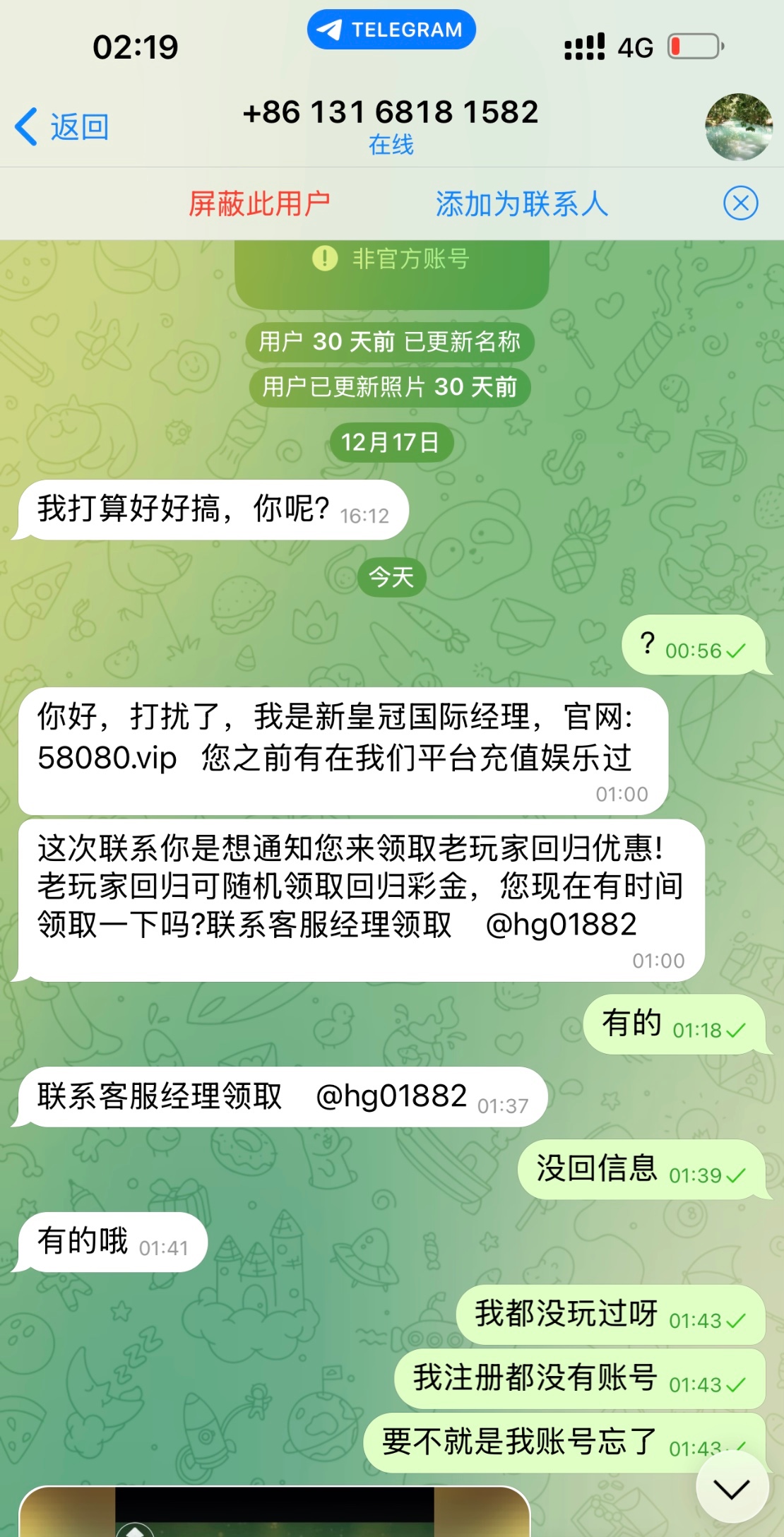Select 添加为联系人 to add contact
Viewport: 784px width, 1537px height.
(x=521, y=204)
